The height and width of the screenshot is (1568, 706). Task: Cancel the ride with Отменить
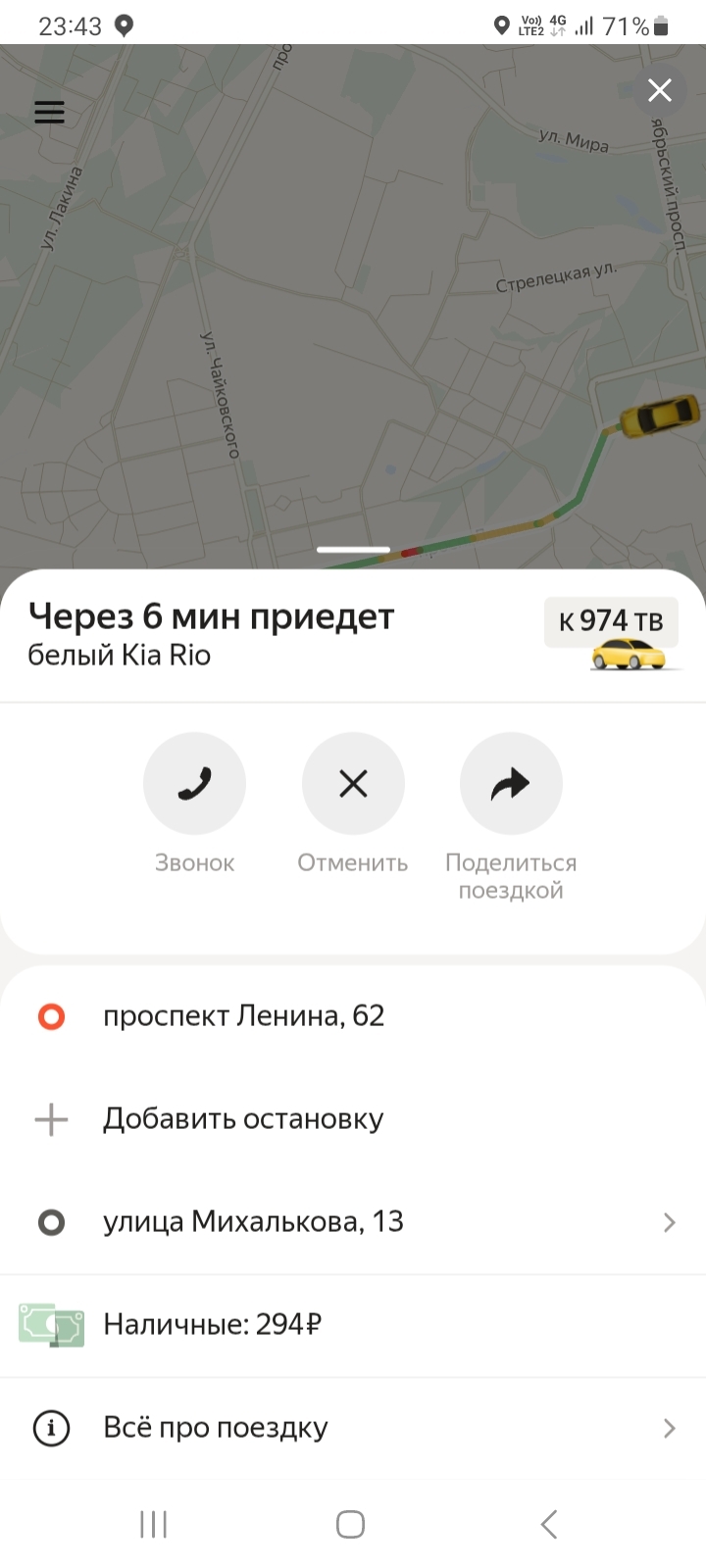(x=353, y=784)
